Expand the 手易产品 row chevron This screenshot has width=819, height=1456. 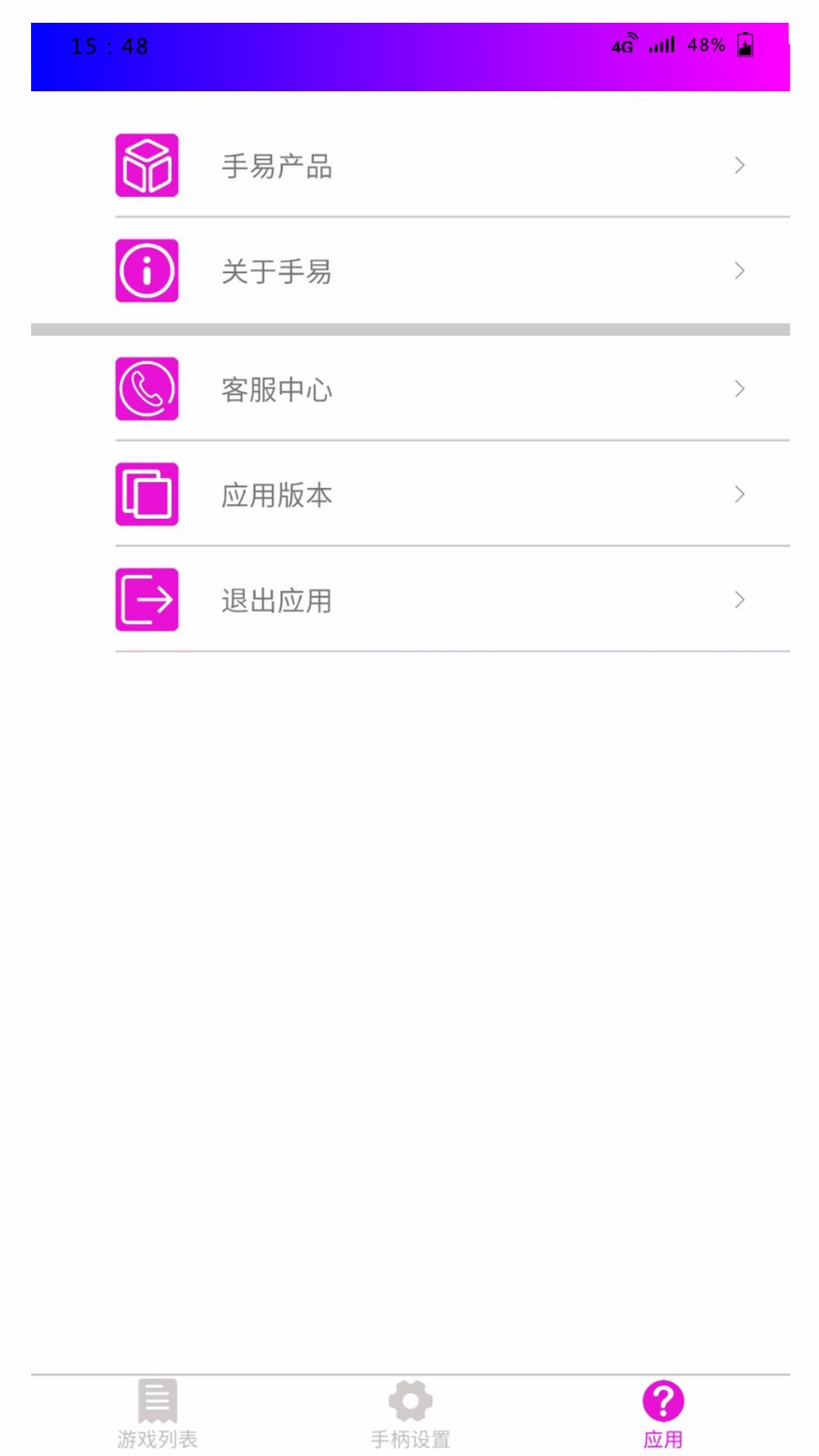coord(739,166)
